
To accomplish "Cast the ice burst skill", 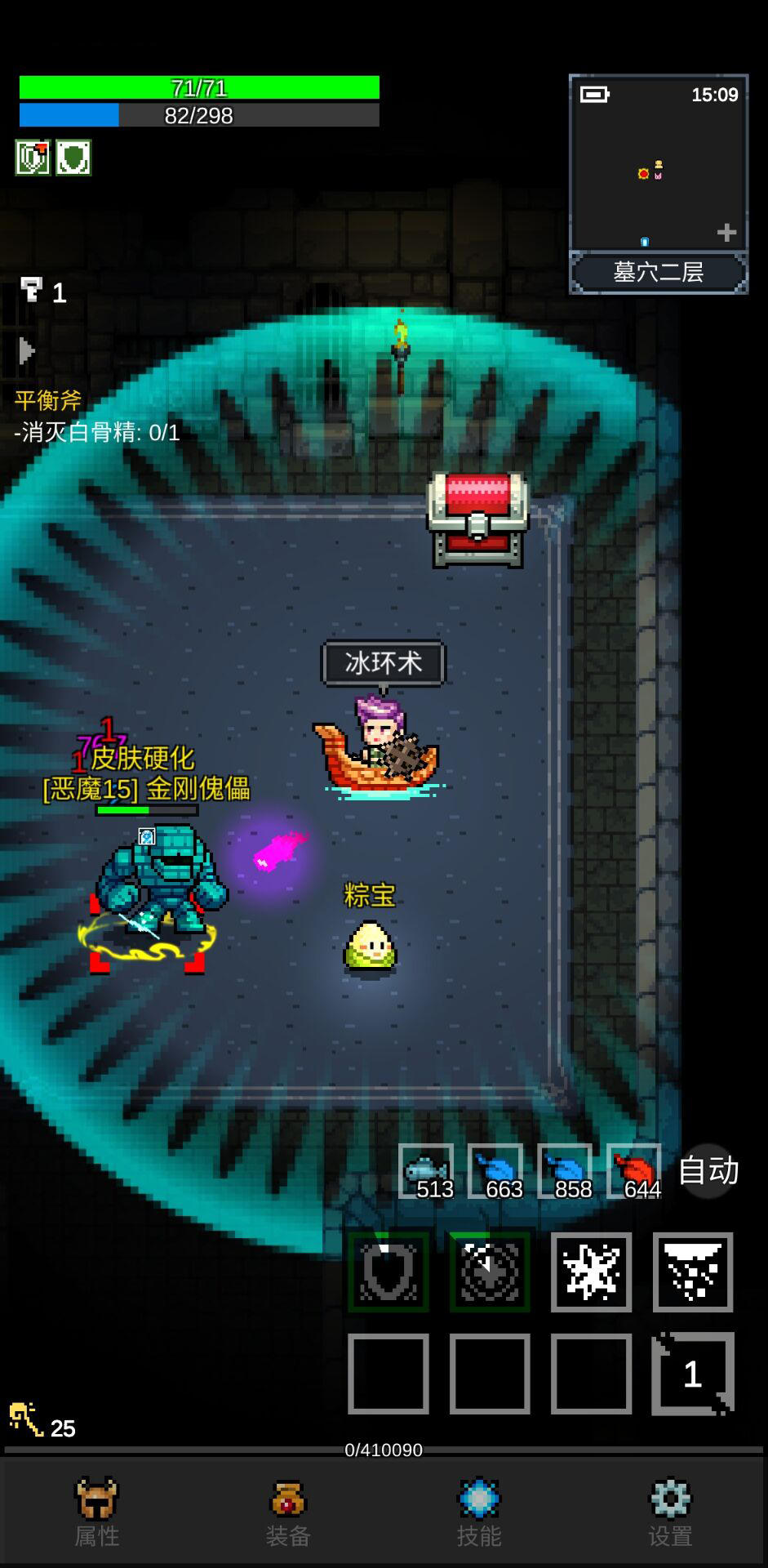I will [591, 1272].
